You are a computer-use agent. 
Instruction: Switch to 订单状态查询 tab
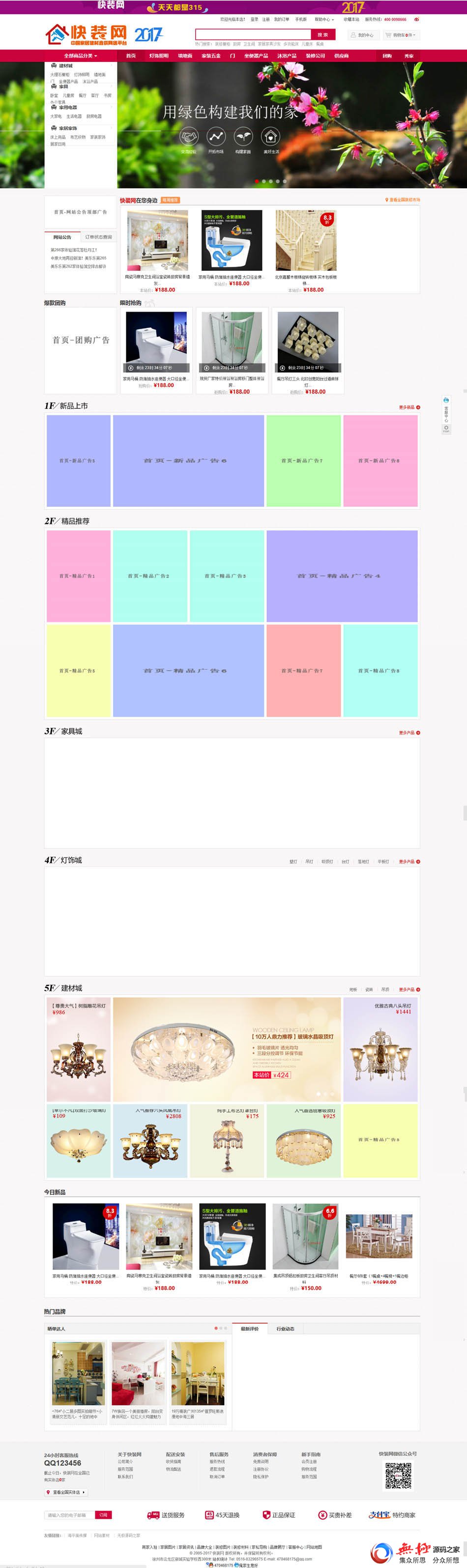[x=98, y=237]
